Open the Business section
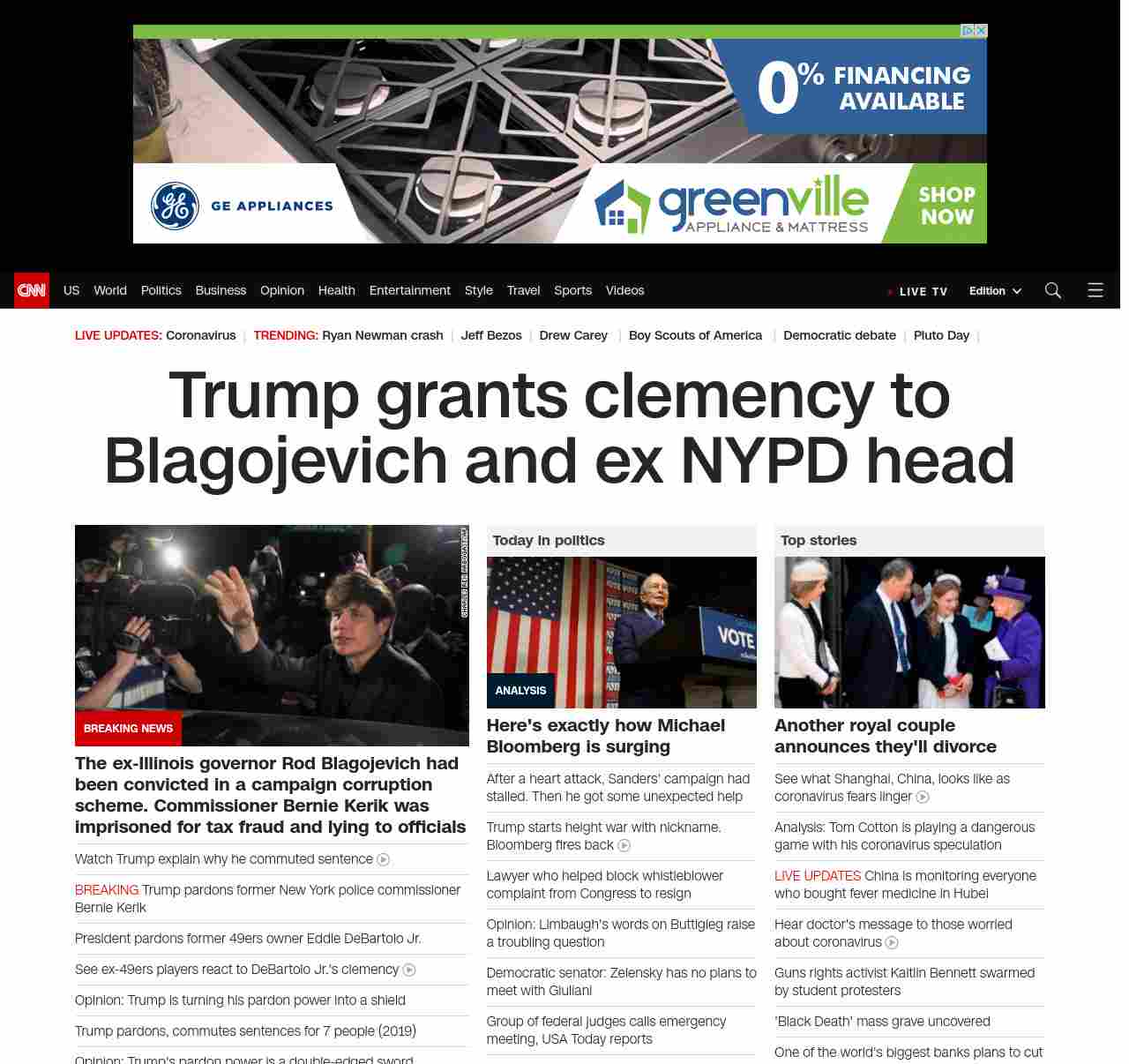Viewport: 1129px width, 1064px height. click(x=221, y=290)
